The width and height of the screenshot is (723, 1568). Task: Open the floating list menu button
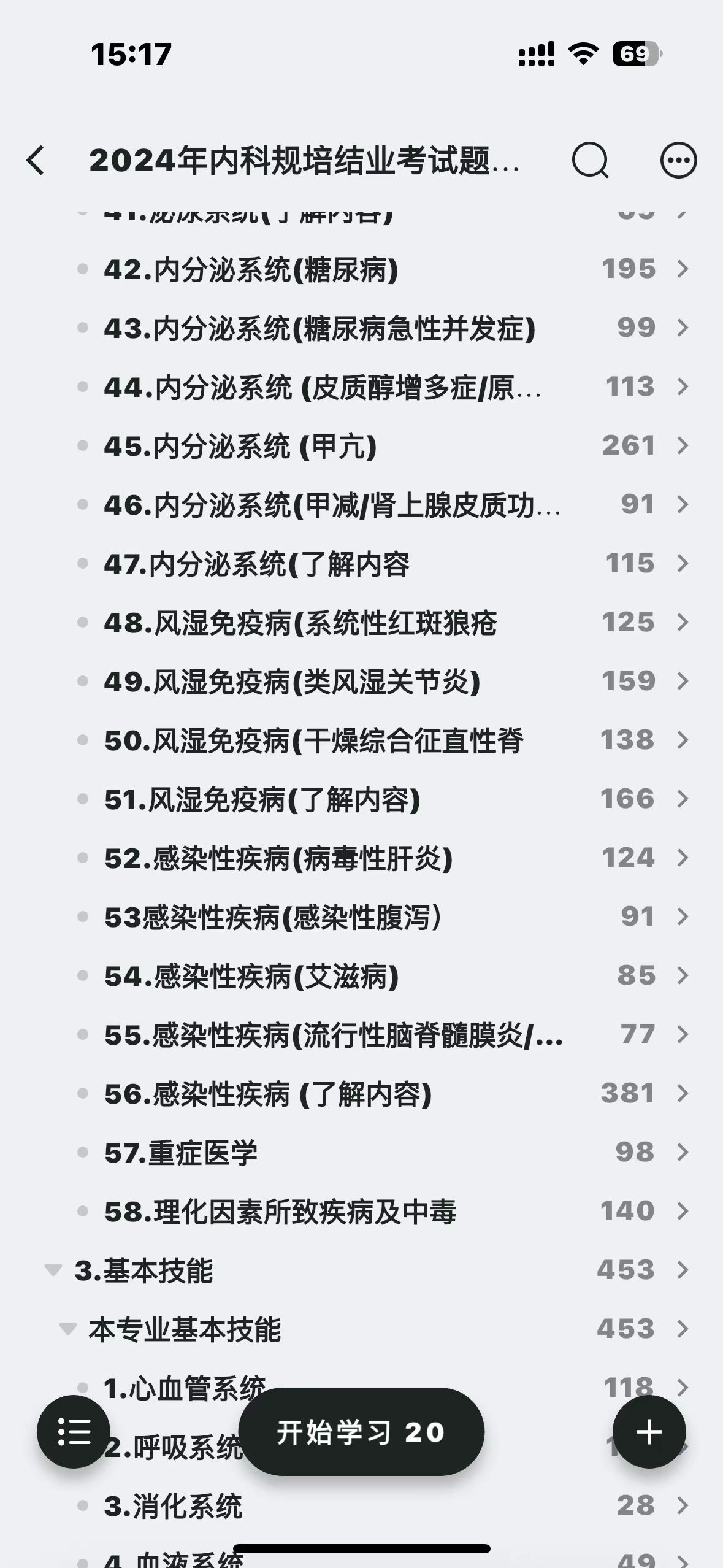74,1432
